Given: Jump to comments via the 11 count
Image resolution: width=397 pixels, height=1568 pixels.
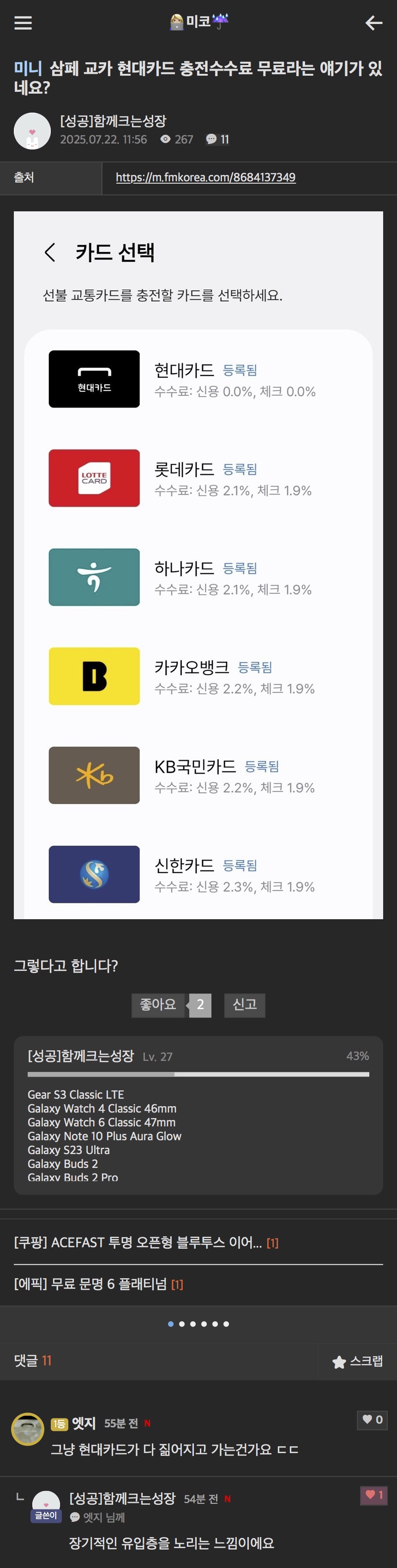Looking at the screenshot, I should (217, 139).
